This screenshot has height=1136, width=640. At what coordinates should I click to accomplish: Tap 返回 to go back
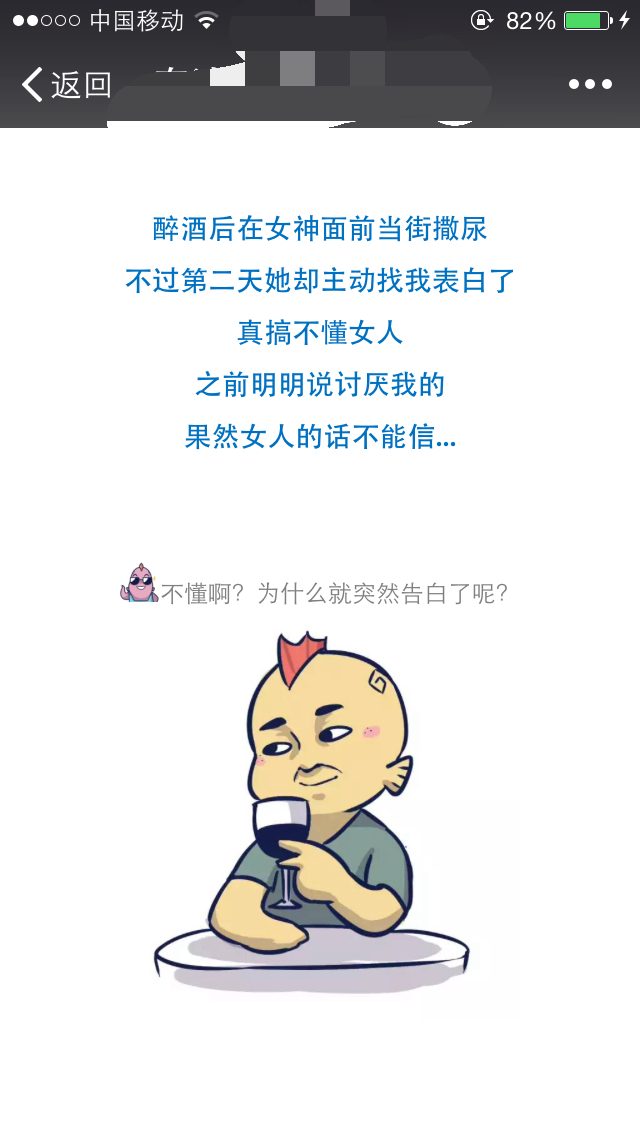pos(66,85)
